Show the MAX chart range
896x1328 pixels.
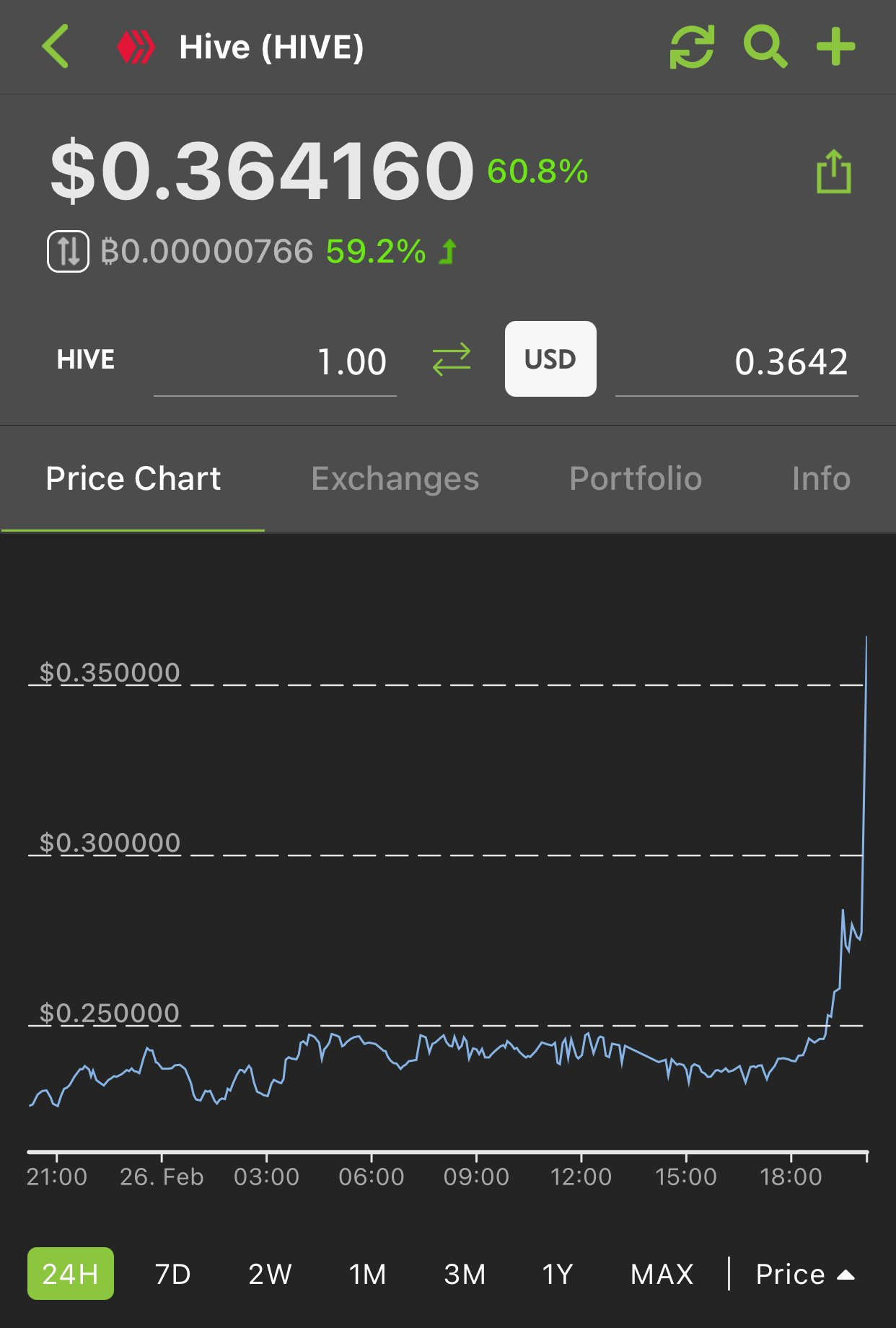[662, 1274]
